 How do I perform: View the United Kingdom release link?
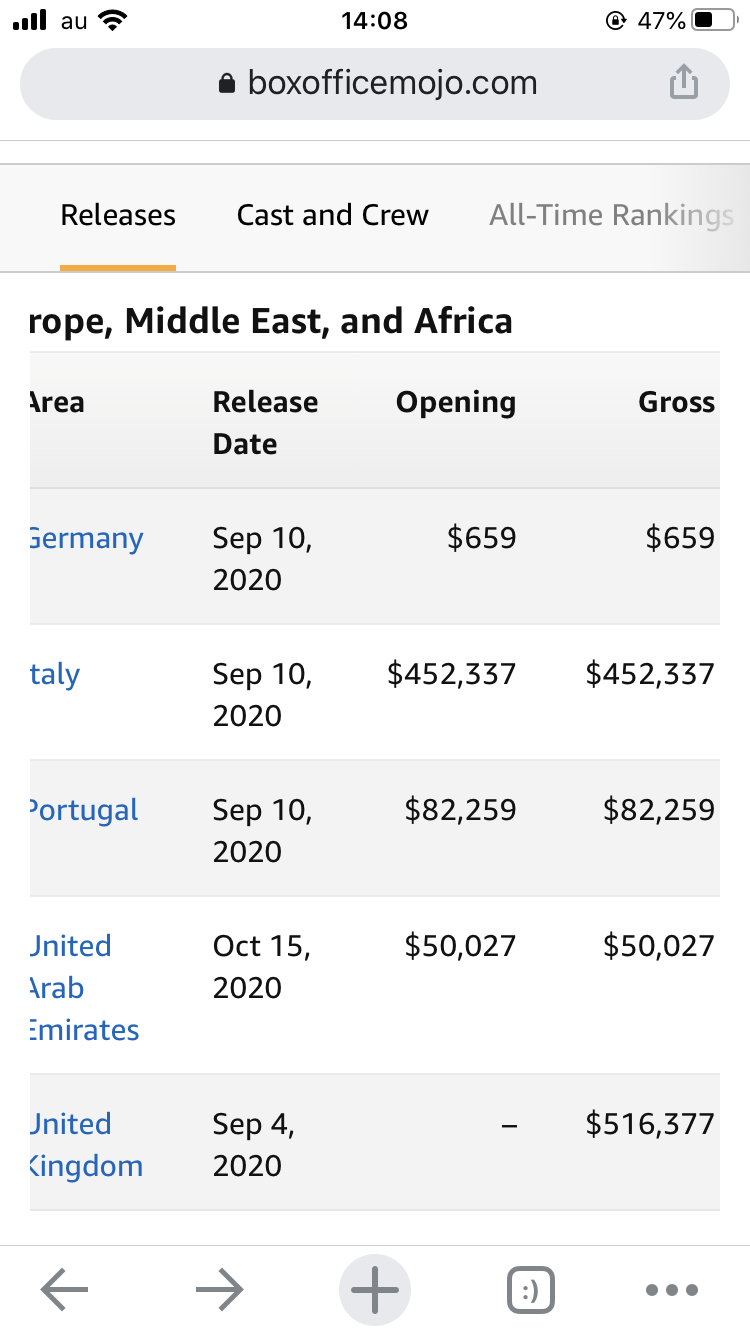click(x=87, y=1145)
